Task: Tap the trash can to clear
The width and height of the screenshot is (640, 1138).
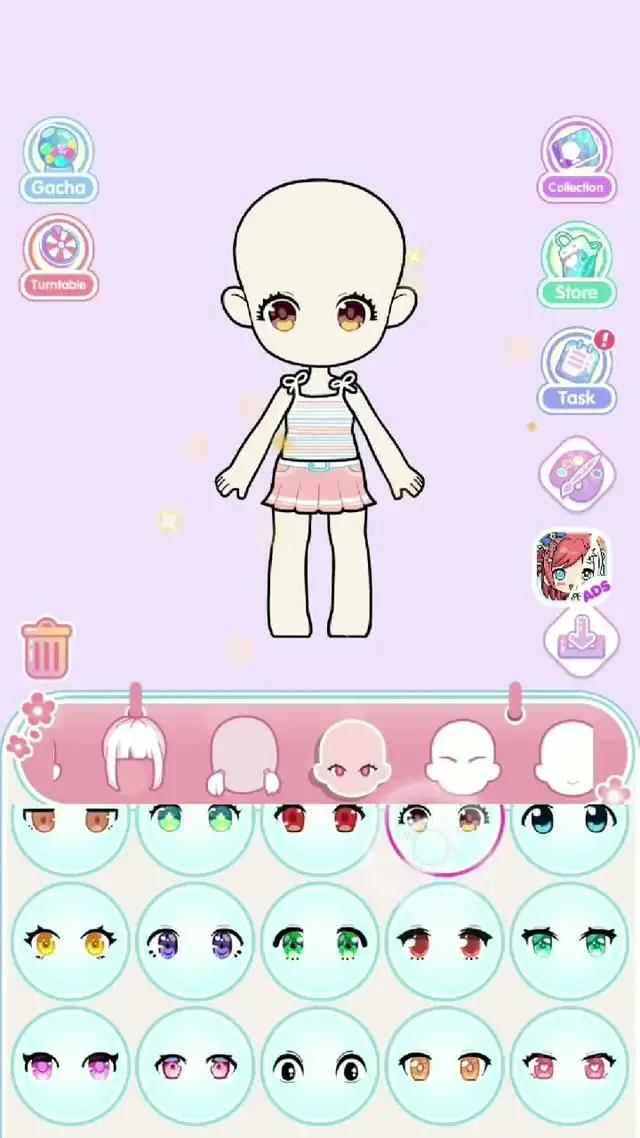Action: pyautogui.click(x=45, y=650)
